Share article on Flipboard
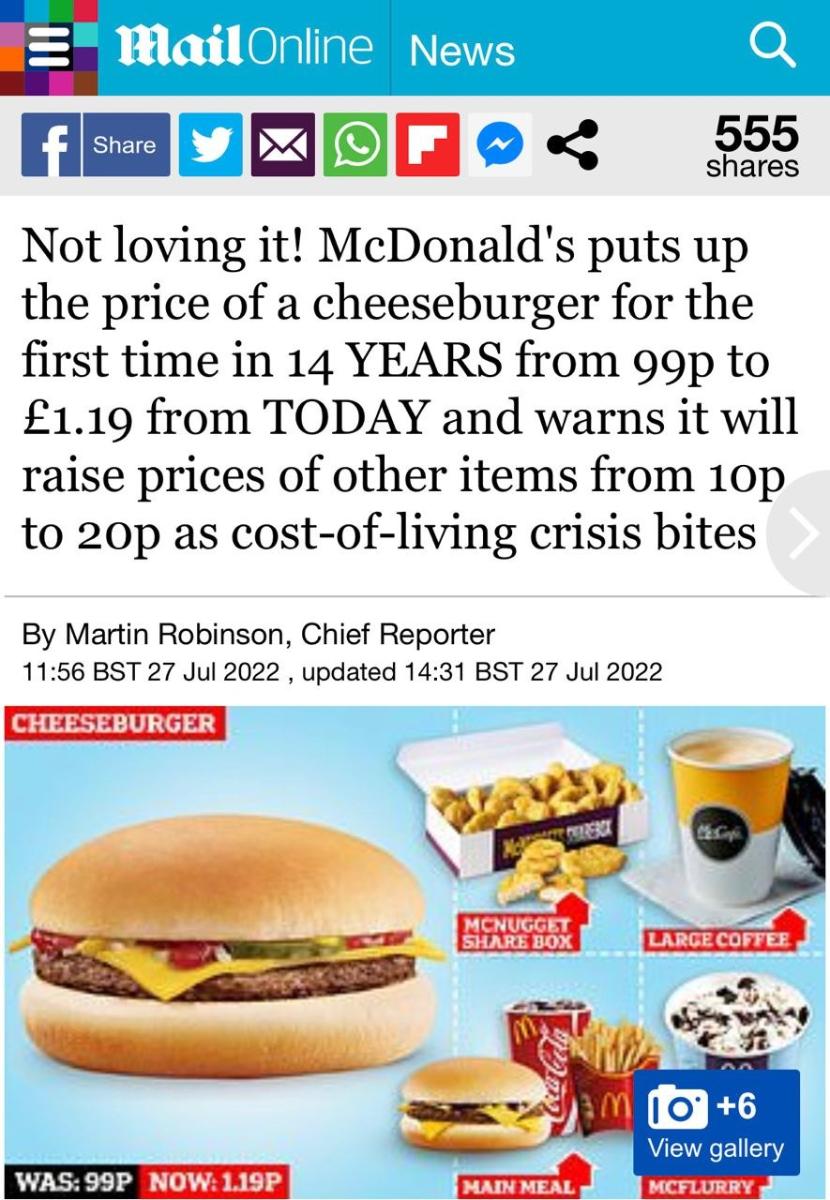The image size is (830, 1200). (425, 145)
